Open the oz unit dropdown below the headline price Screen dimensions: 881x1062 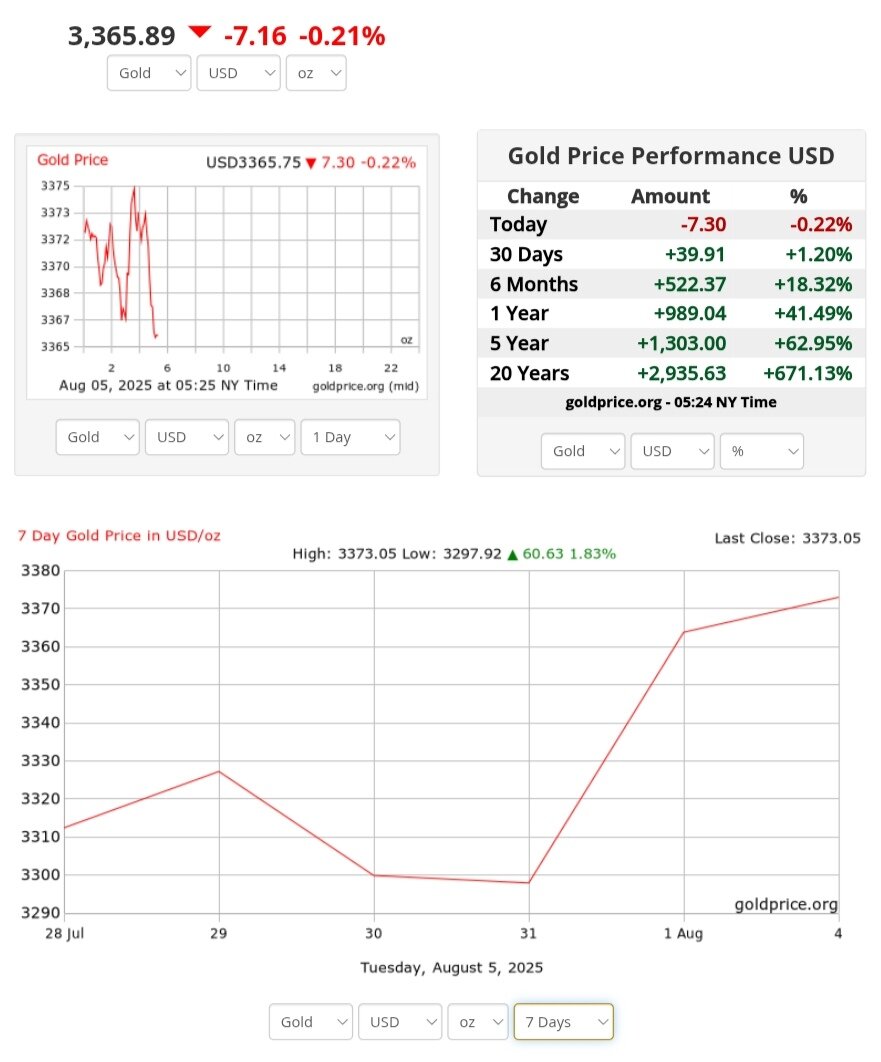316,73
